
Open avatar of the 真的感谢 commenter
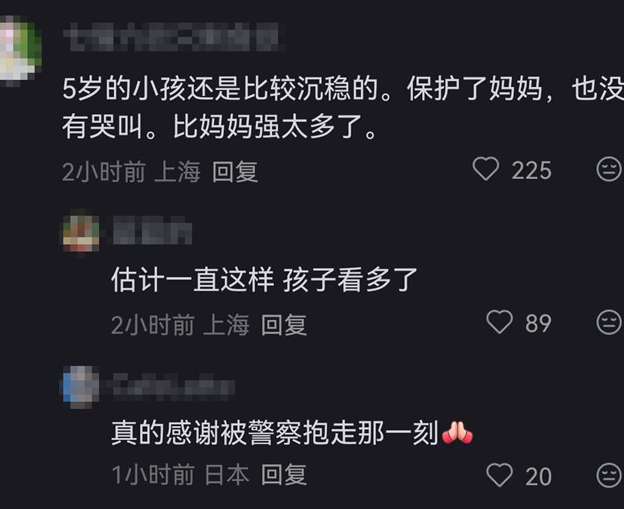(x=80, y=386)
